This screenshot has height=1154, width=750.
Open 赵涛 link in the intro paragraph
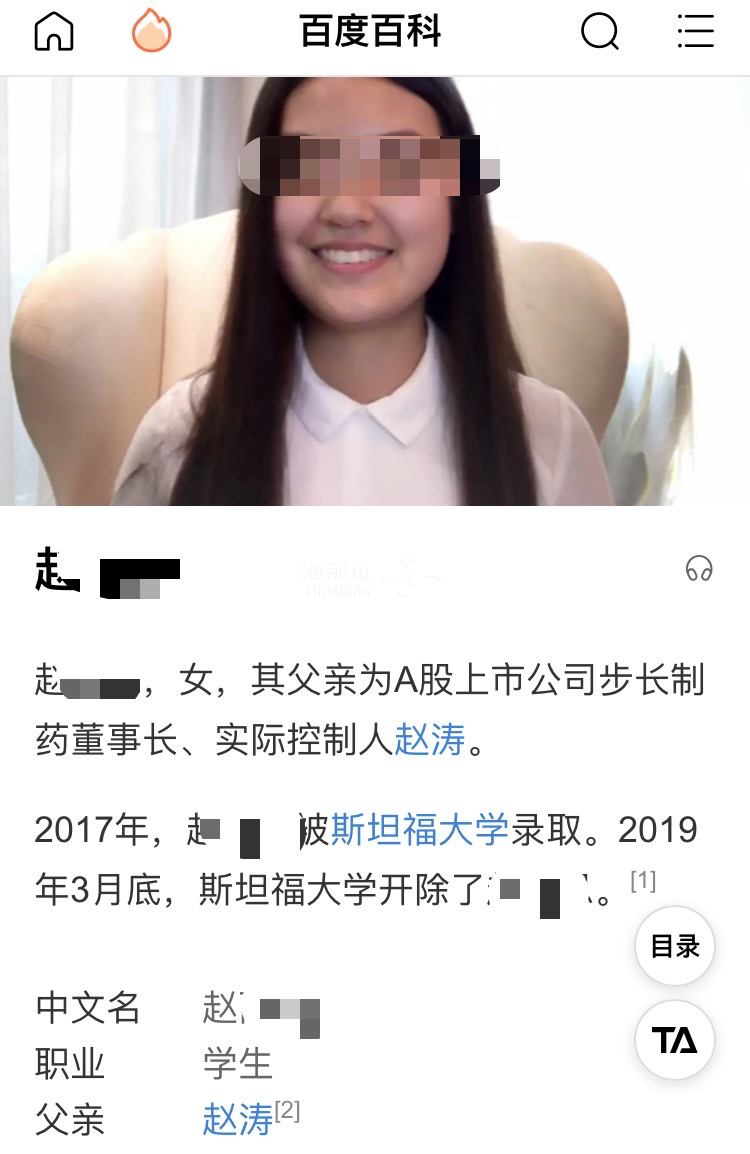click(x=430, y=741)
